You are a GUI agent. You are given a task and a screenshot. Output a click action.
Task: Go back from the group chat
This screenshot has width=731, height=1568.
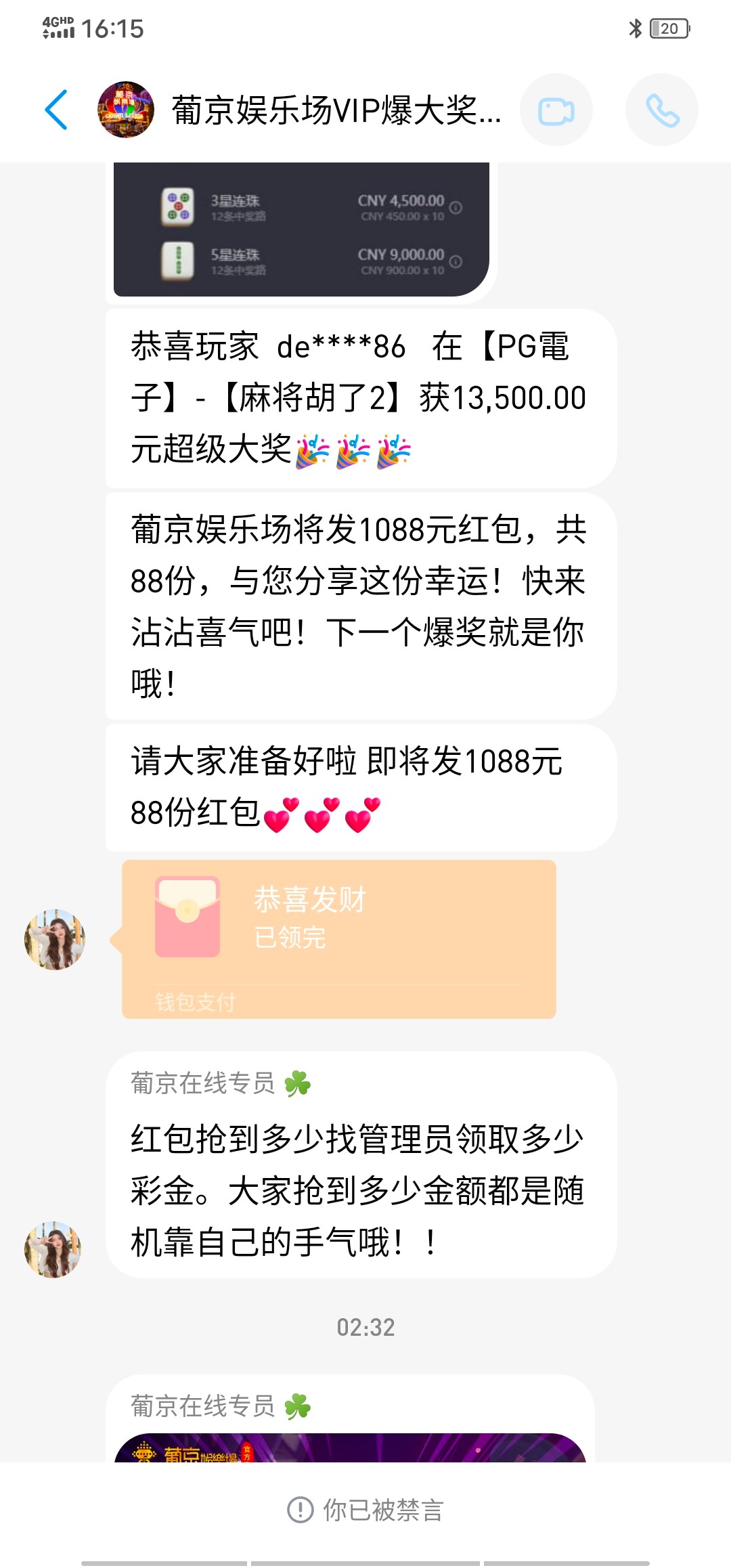pyautogui.click(x=57, y=110)
